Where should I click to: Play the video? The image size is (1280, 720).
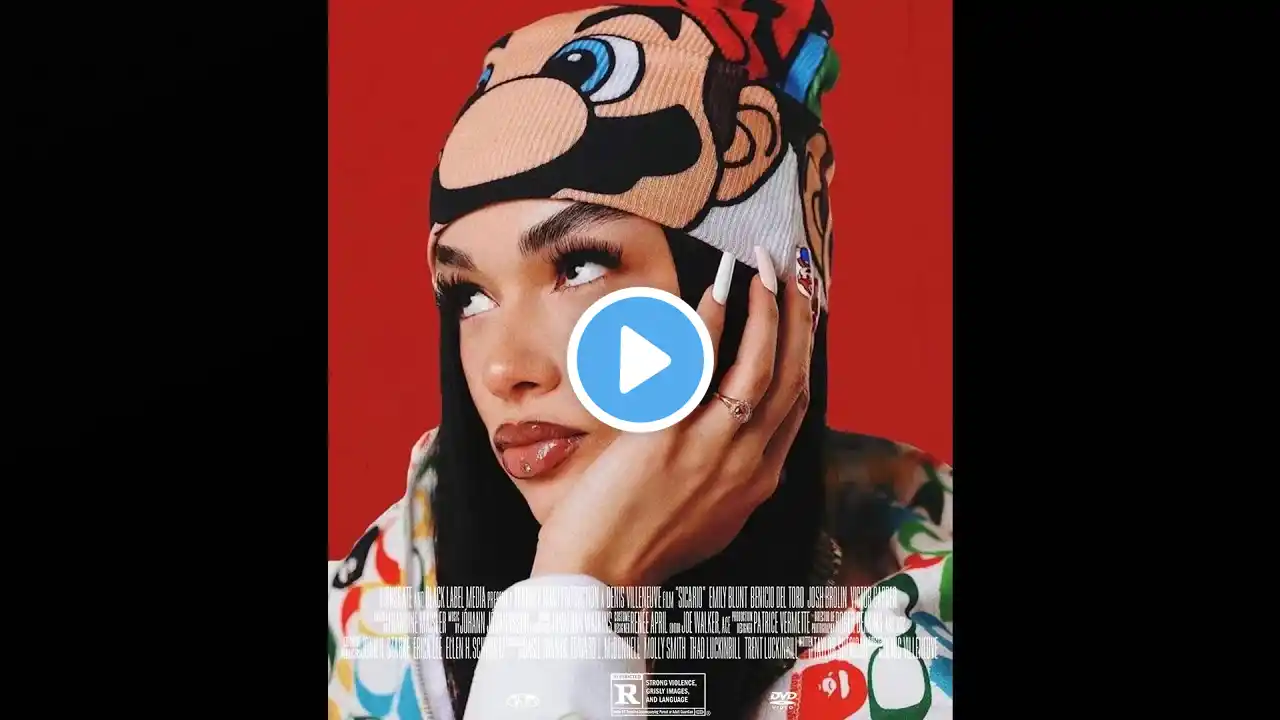click(640, 359)
